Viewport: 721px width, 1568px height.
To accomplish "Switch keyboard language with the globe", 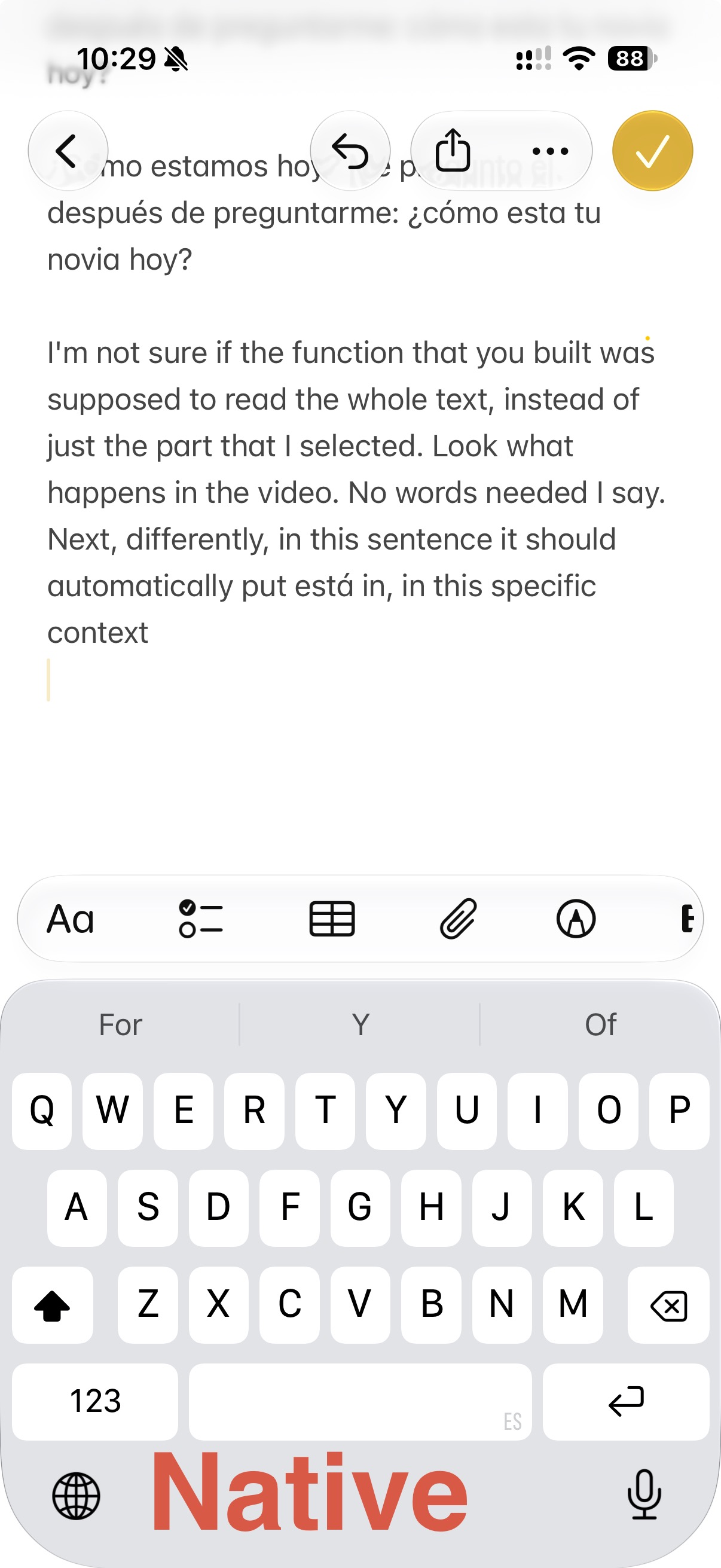I will coord(76,1496).
